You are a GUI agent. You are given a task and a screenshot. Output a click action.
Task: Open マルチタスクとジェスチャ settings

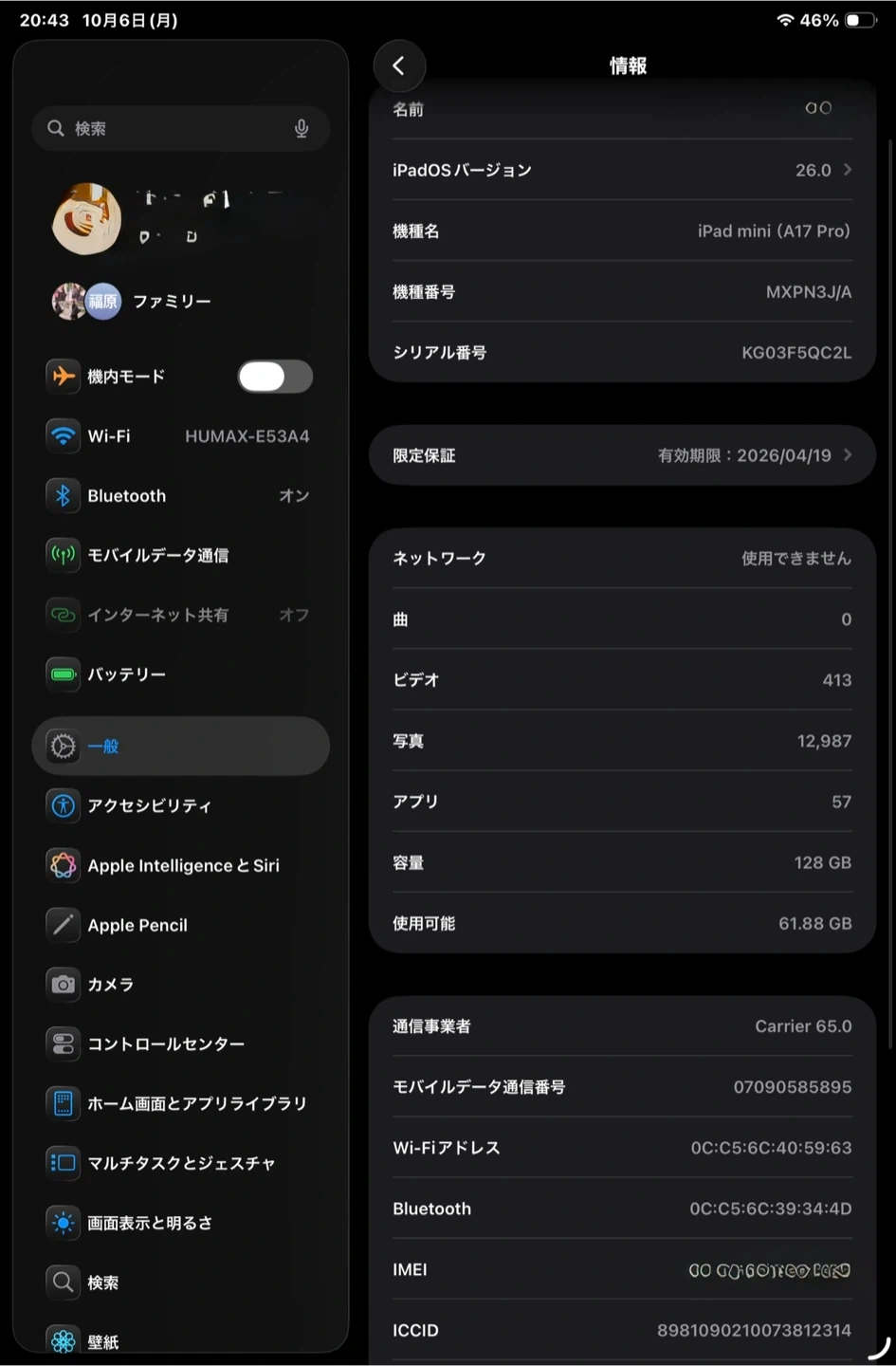tap(180, 1163)
